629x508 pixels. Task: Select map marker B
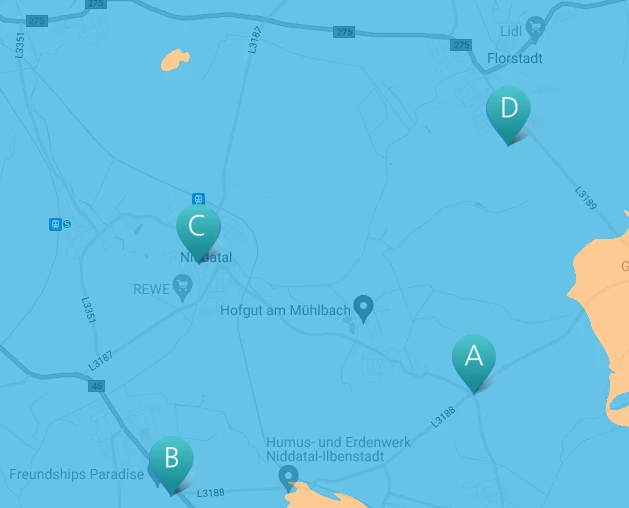[x=171, y=461]
